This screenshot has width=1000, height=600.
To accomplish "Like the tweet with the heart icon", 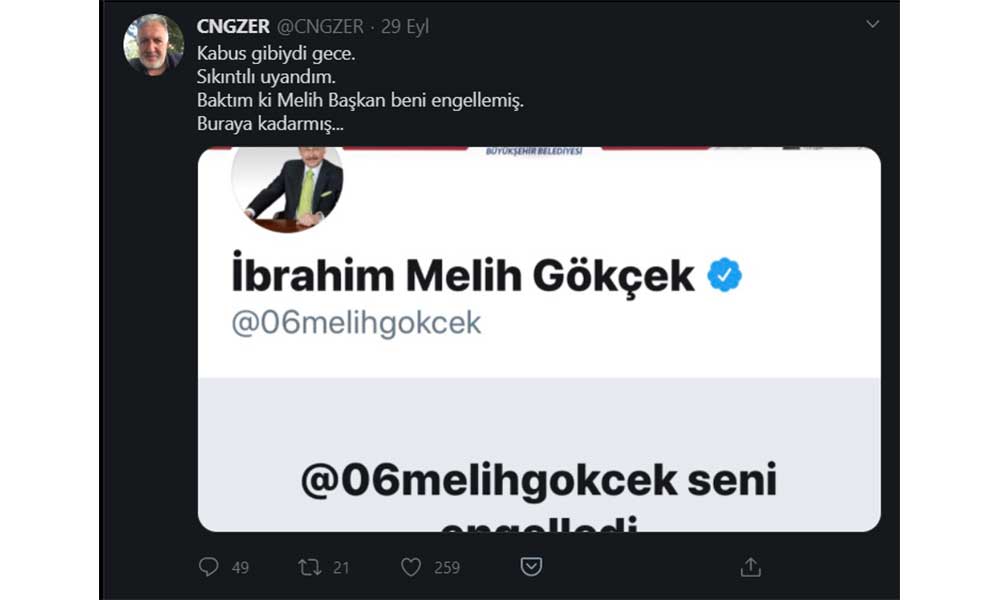I will tap(411, 567).
